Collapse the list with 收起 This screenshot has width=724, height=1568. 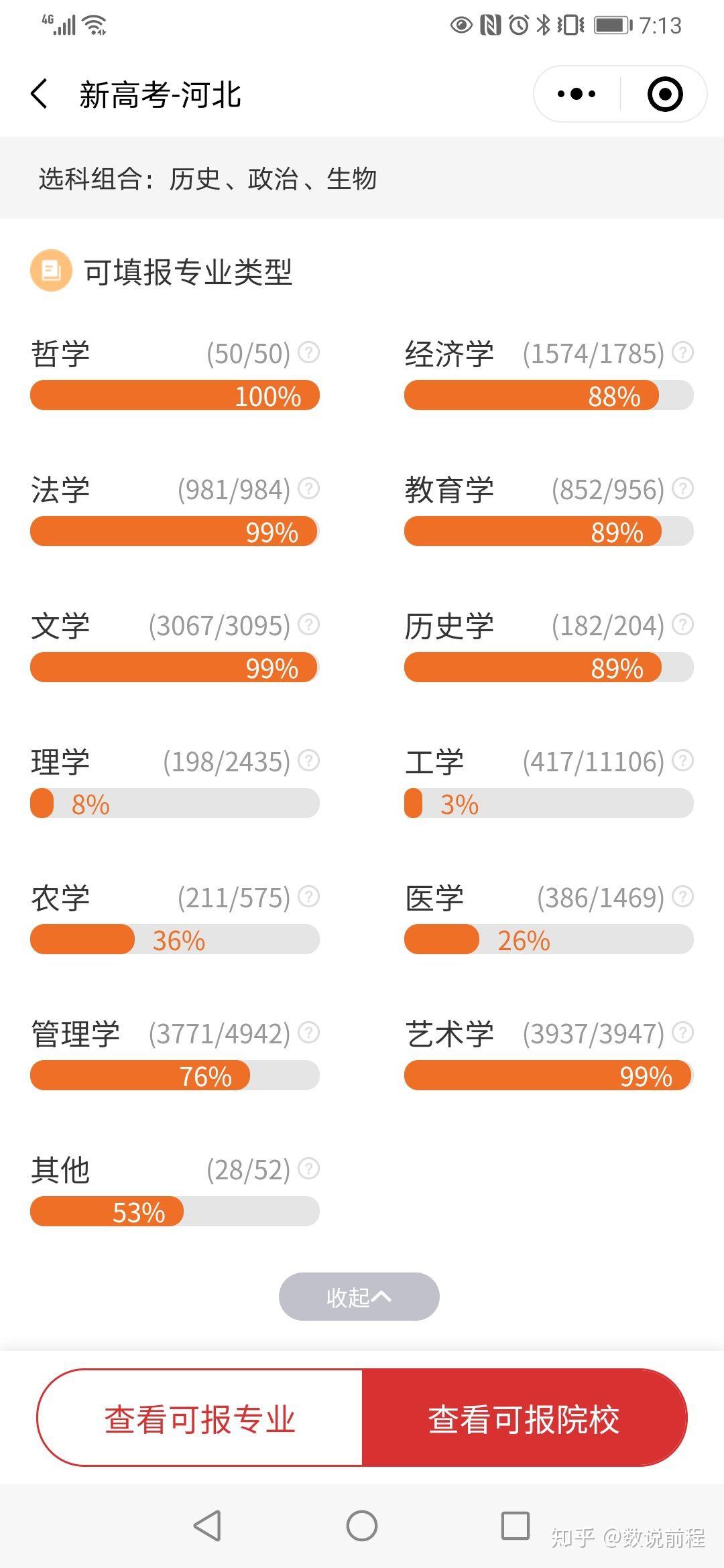(x=359, y=1297)
